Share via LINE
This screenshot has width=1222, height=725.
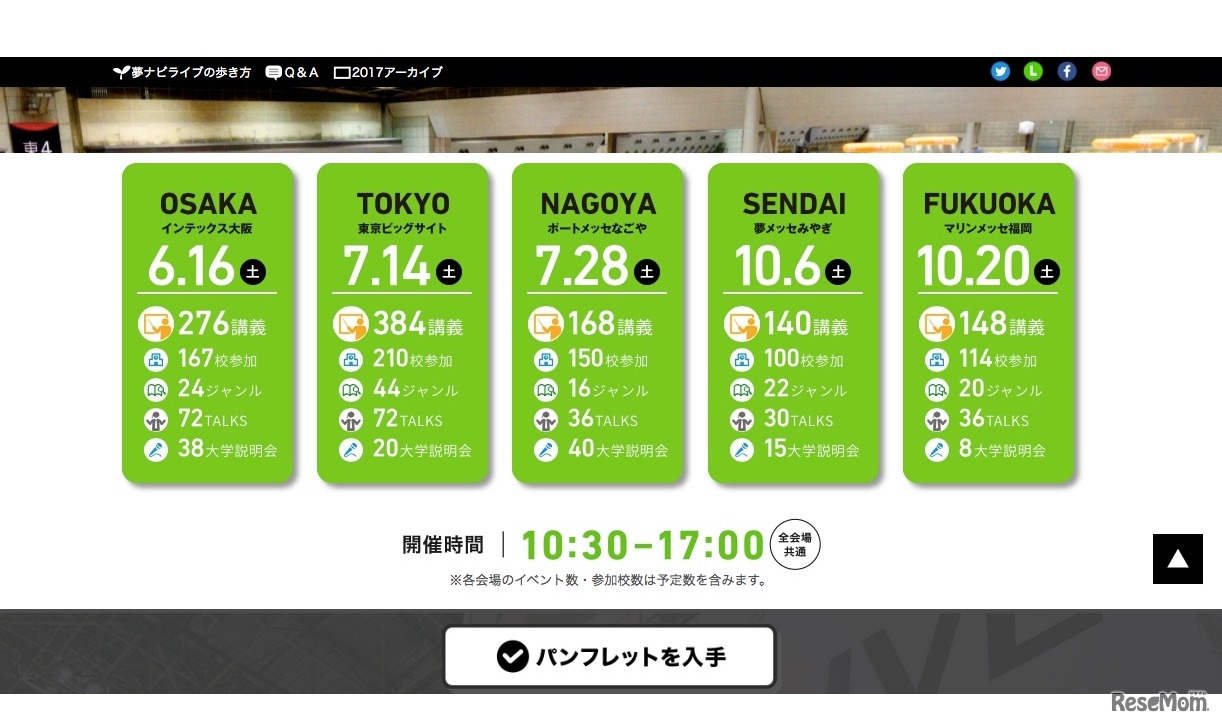pyautogui.click(x=1033, y=71)
